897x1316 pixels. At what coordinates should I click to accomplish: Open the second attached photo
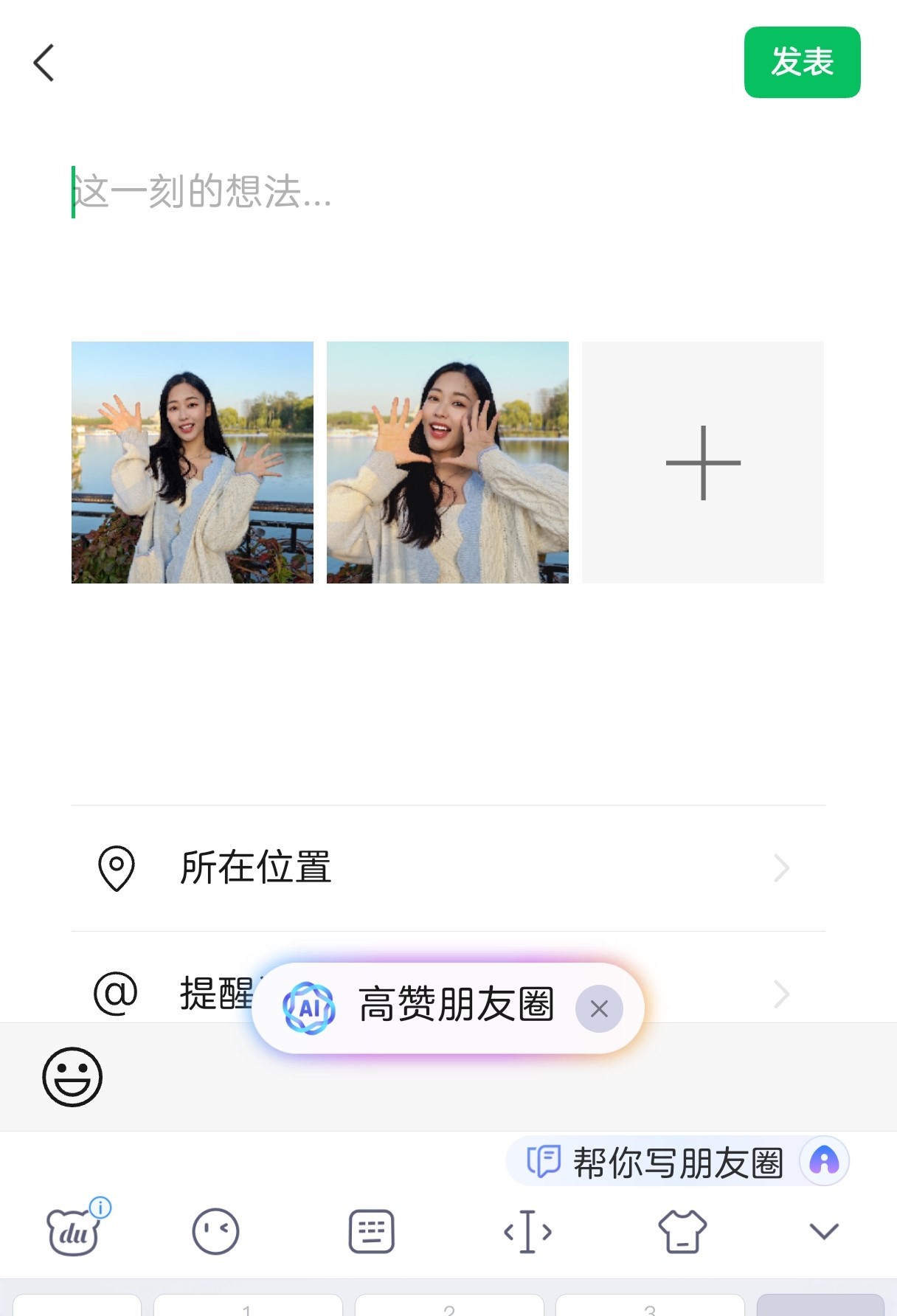point(448,463)
